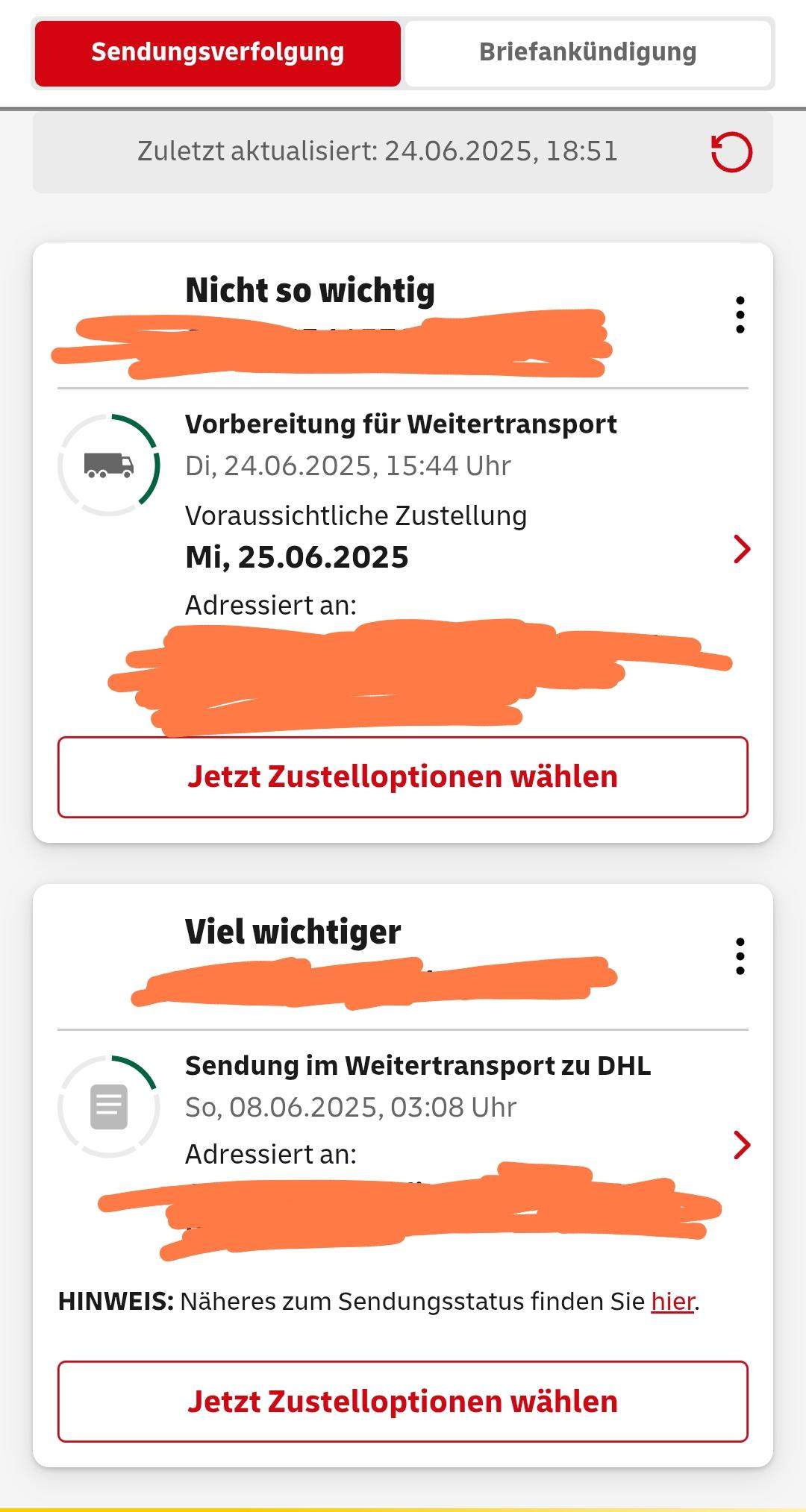Choose delivery options for Nicht so wichtig
The height and width of the screenshot is (1512, 806).
pos(402,776)
